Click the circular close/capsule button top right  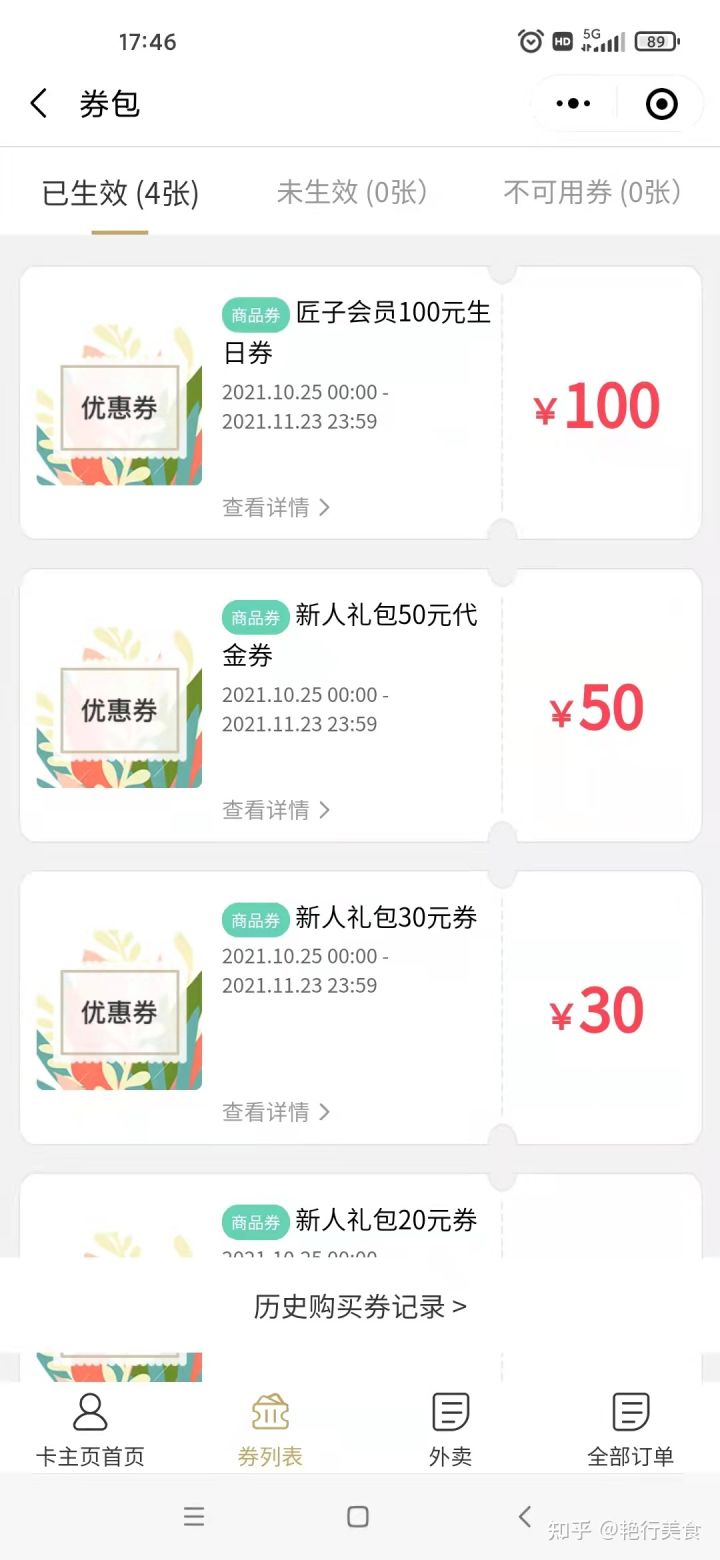(x=662, y=103)
